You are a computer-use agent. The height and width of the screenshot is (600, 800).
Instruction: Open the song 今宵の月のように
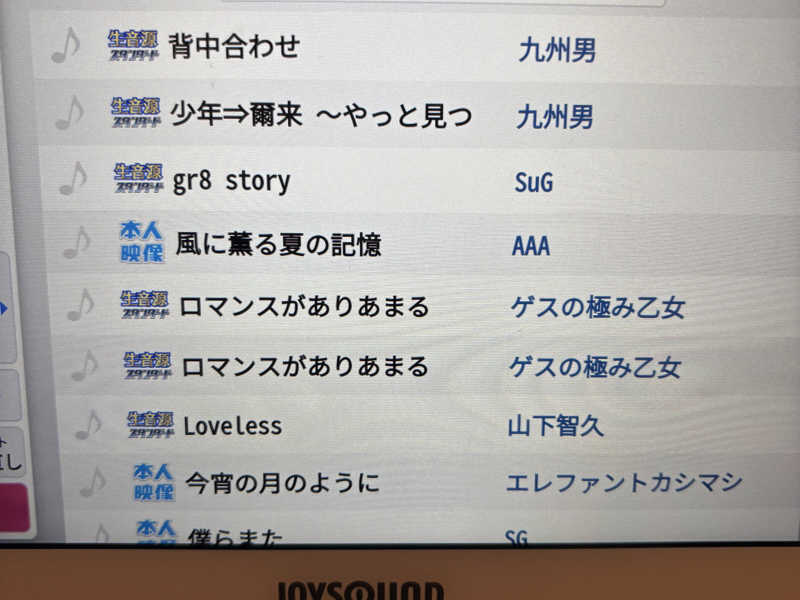pos(283,485)
